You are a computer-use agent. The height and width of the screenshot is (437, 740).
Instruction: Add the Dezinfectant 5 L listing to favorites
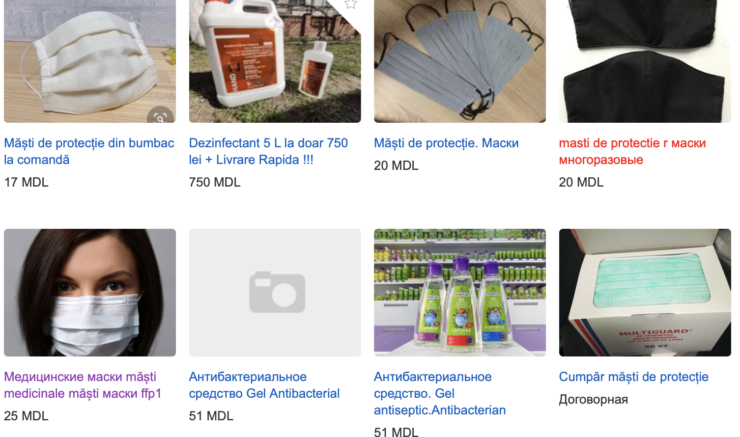click(350, 5)
